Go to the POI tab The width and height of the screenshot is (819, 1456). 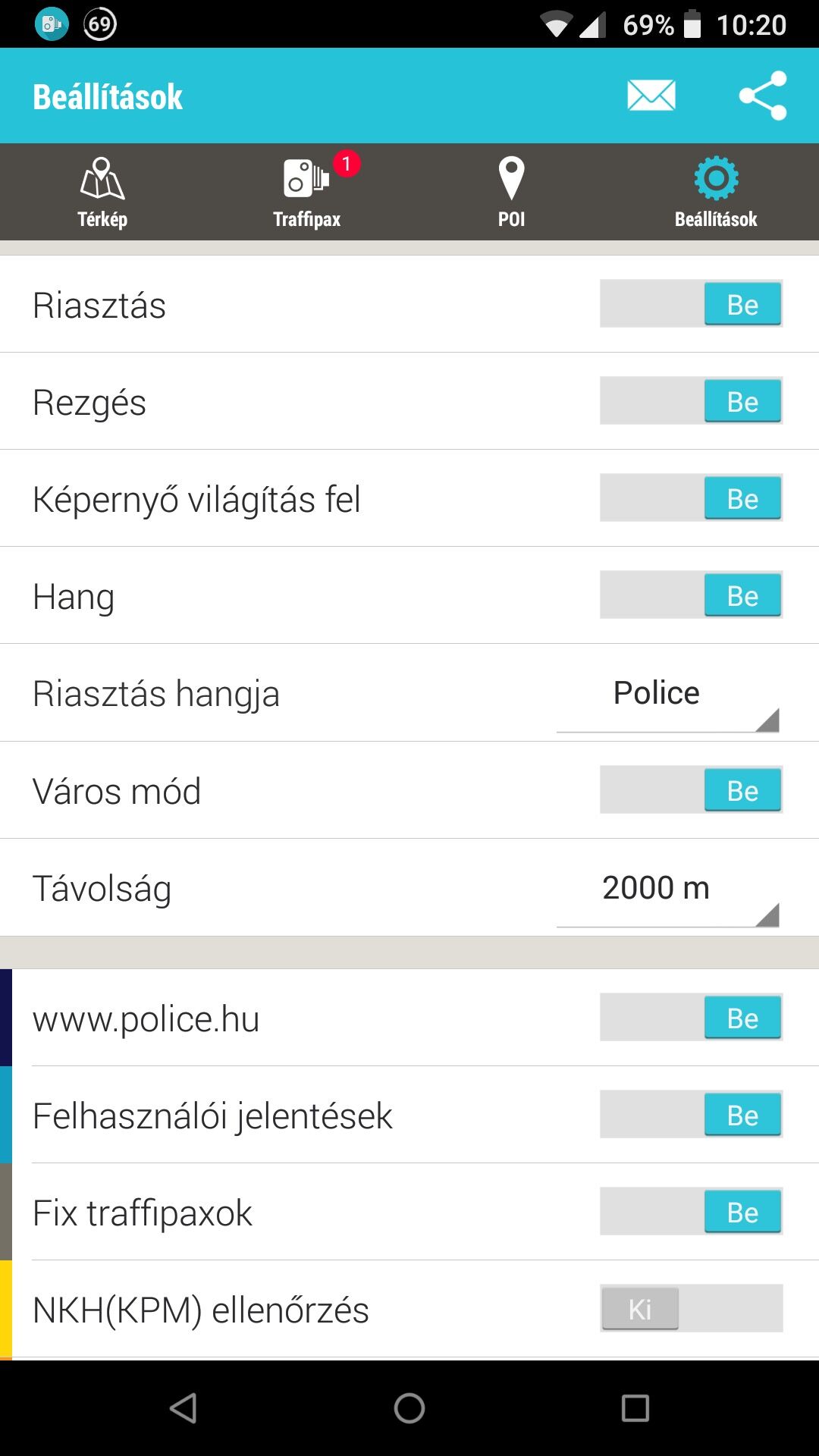coord(512,193)
